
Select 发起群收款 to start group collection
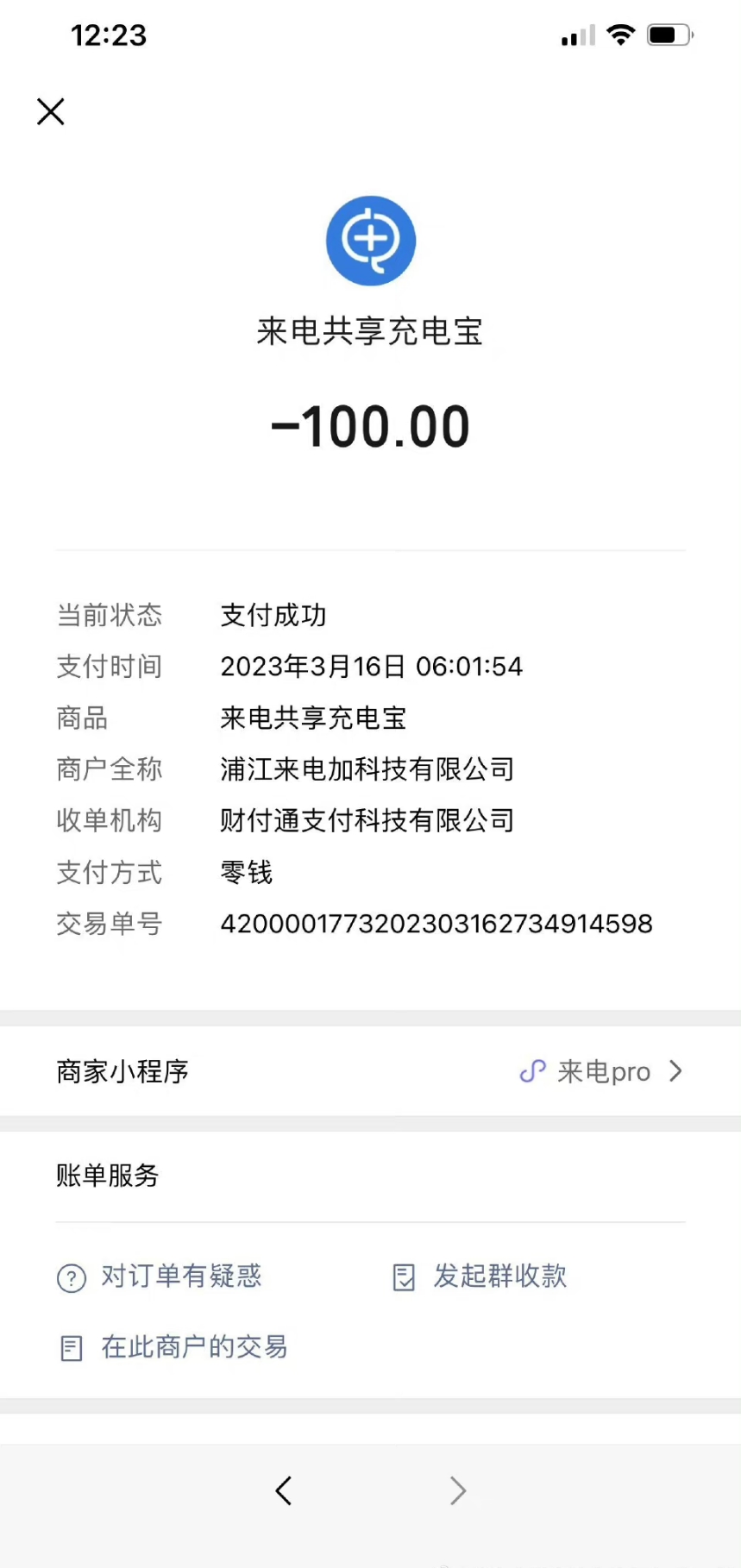click(x=499, y=1277)
